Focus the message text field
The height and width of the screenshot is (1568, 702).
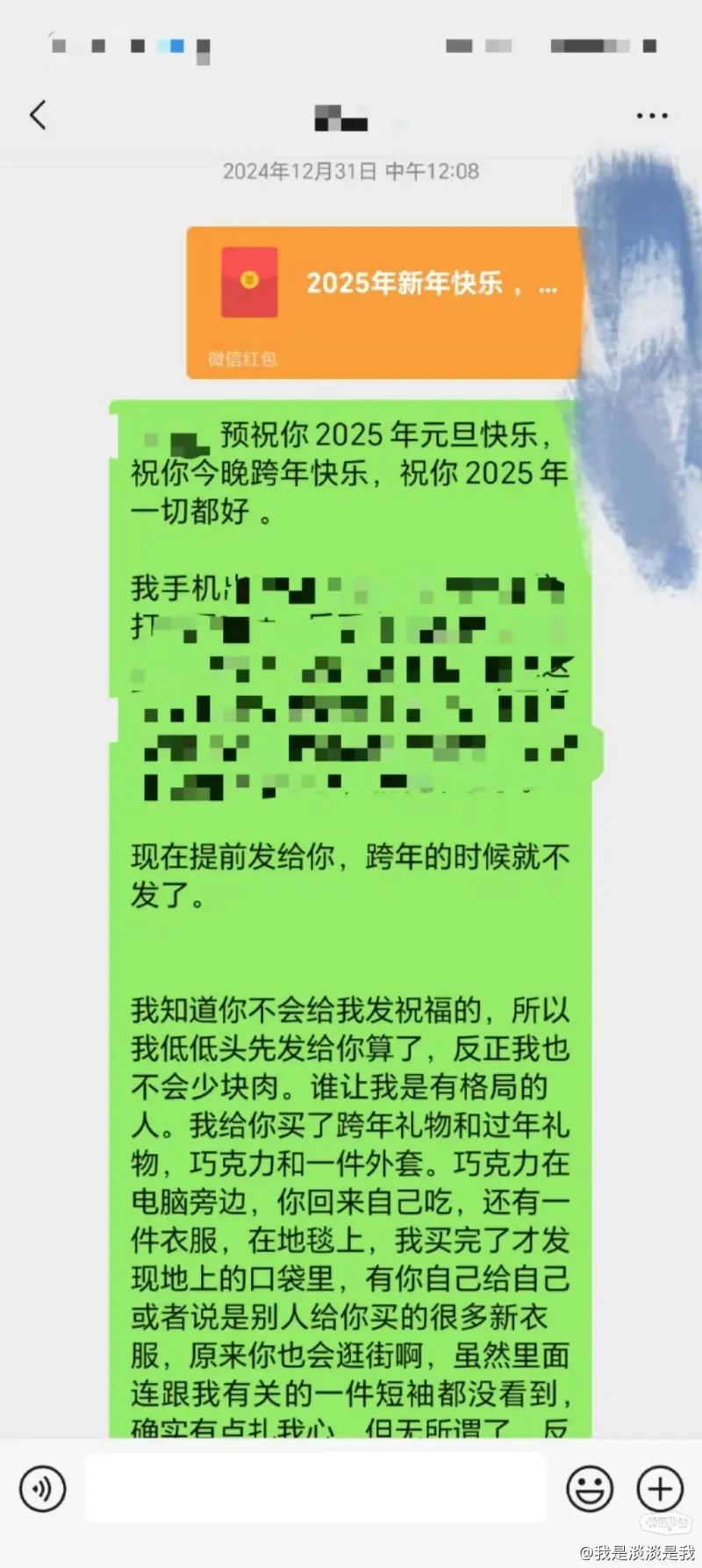[x=316, y=1489]
